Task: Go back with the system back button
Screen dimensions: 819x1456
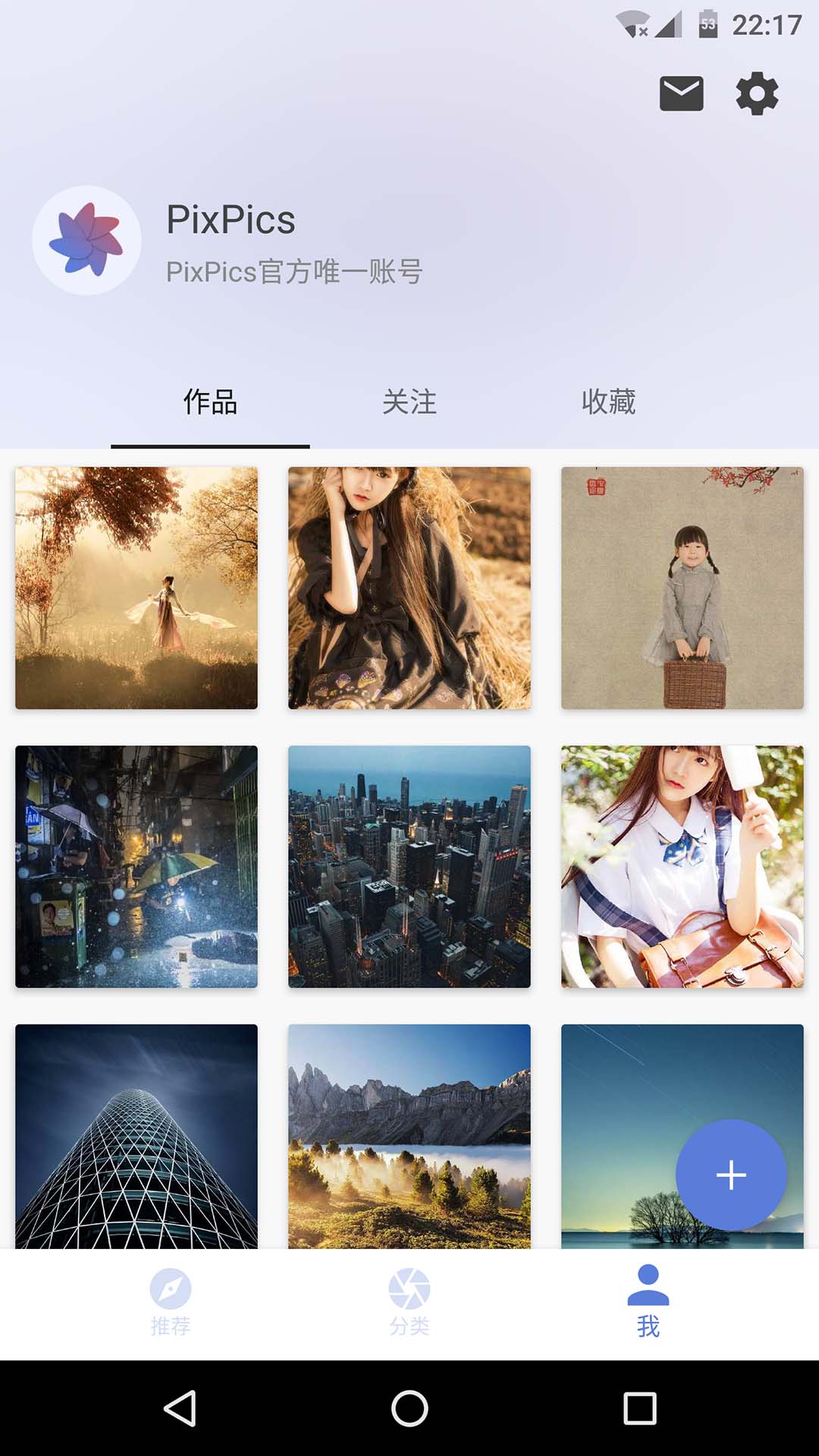Action: pyautogui.click(x=180, y=1408)
